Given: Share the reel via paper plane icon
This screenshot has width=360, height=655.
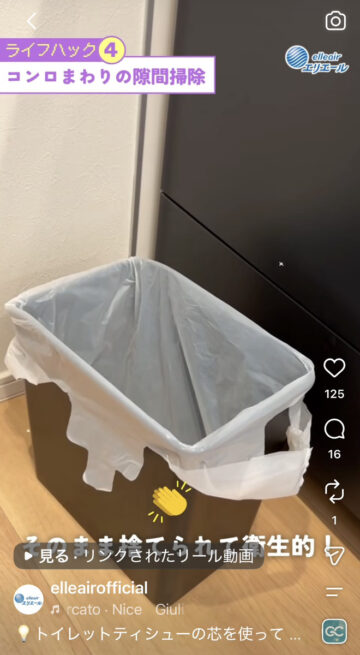Looking at the screenshot, I should click(336, 555).
